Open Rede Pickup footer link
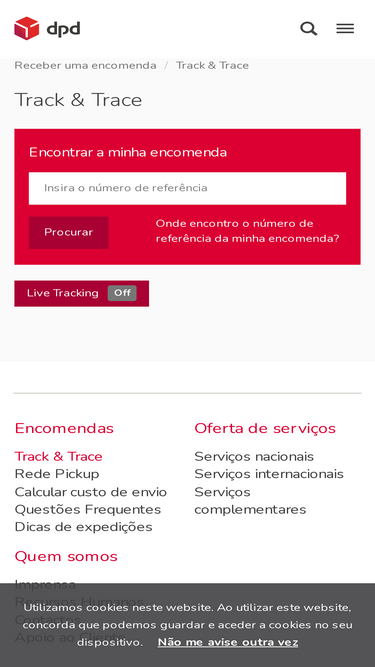 (57, 474)
